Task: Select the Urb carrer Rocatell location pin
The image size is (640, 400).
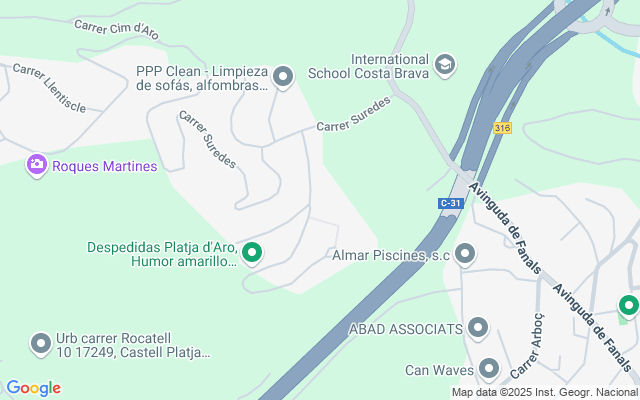Action: click(41, 344)
